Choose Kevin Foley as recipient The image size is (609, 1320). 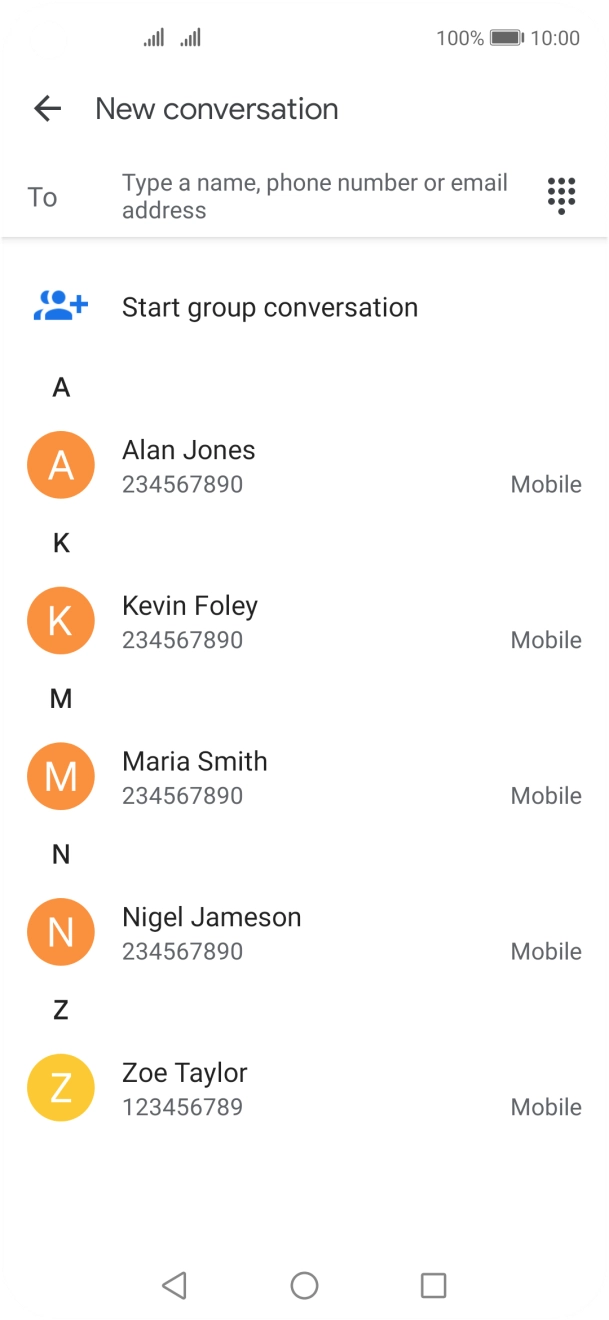click(190, 622)
